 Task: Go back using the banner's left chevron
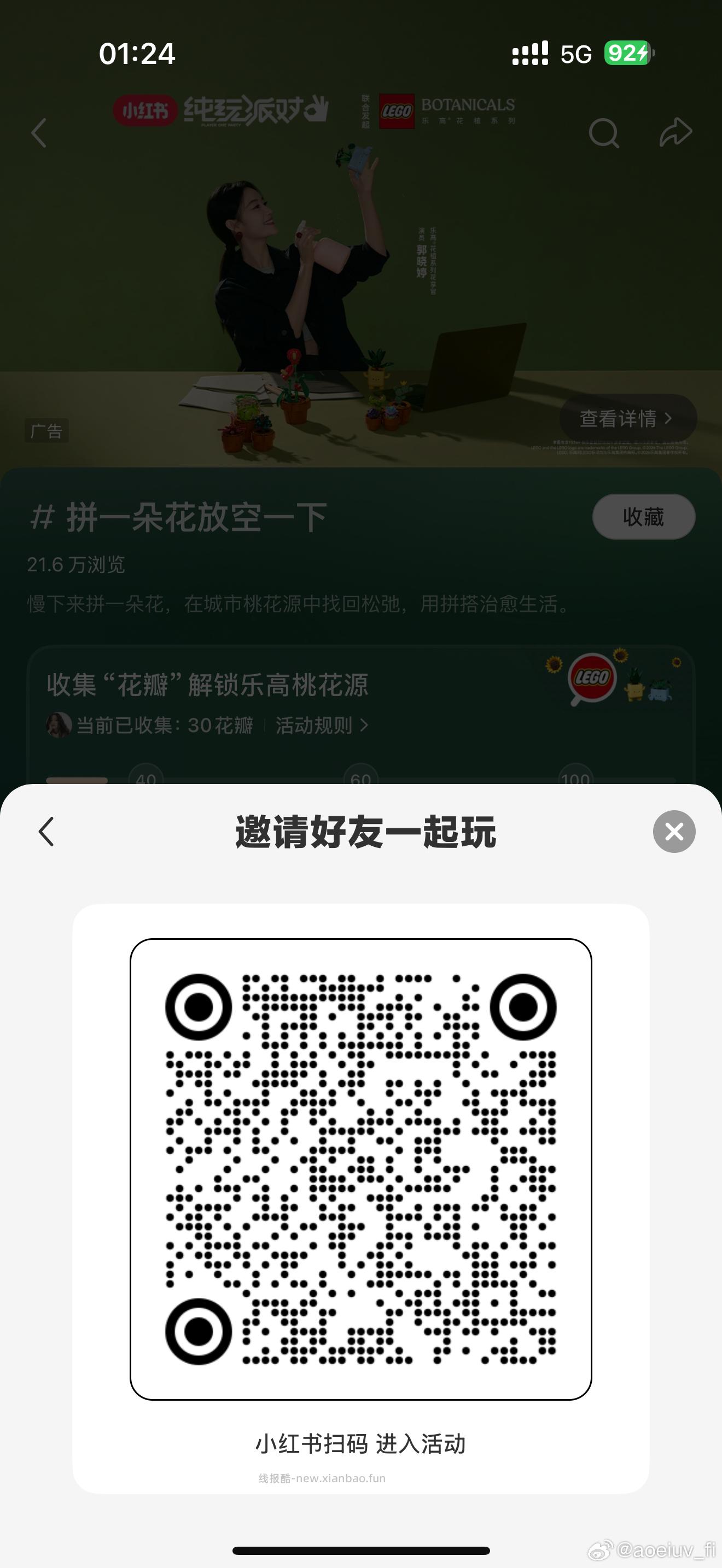pyautogui.click(x=39, y=134)
